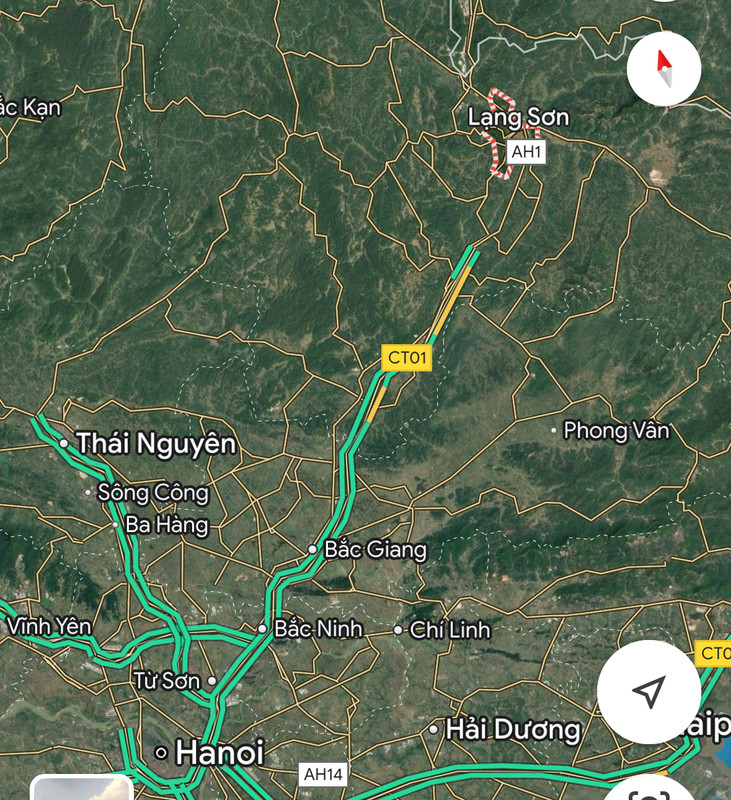Select the Bắc Giang place marker
731x800 pixels.
tap(313, 549)
